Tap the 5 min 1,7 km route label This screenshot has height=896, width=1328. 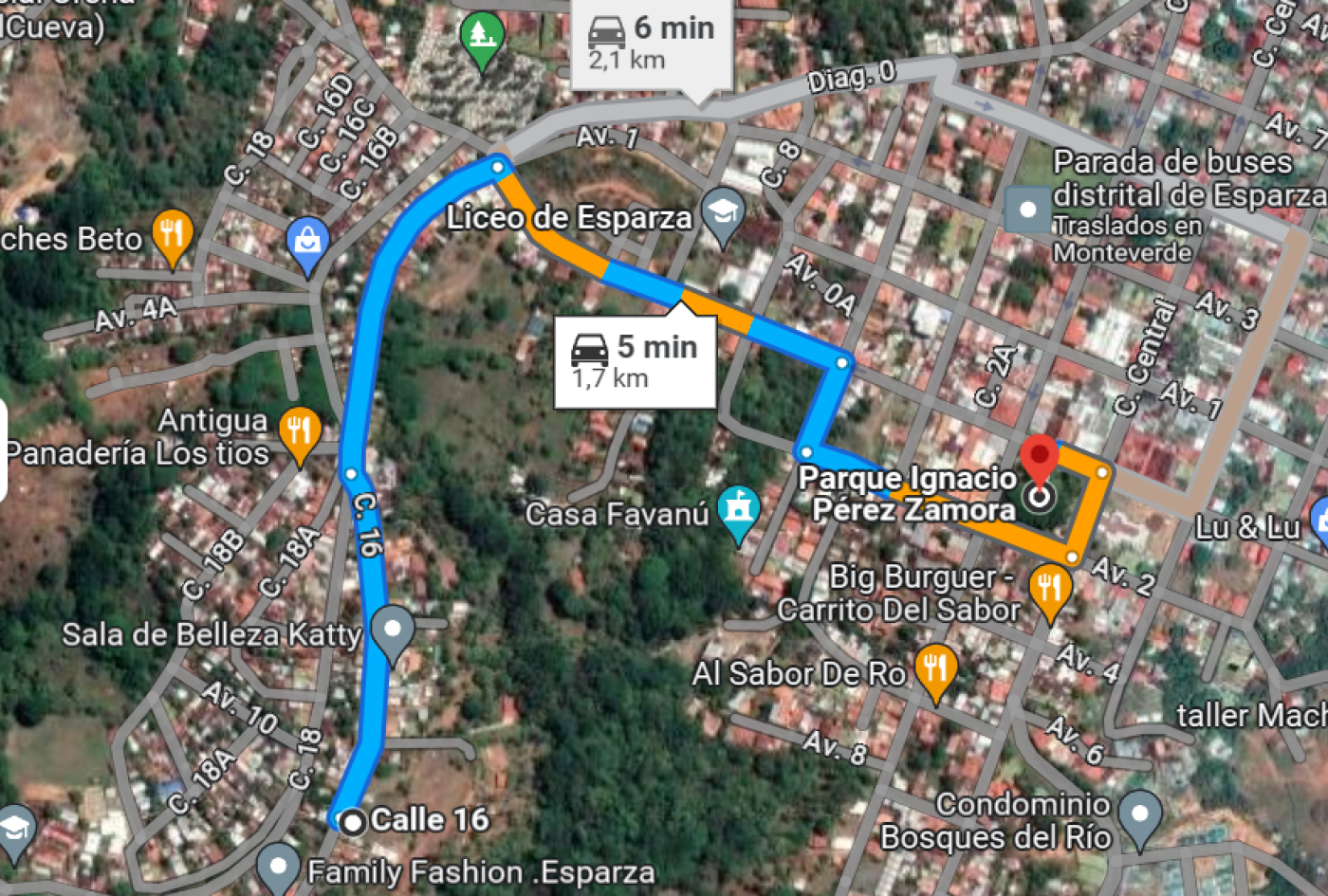pos(635,361)
